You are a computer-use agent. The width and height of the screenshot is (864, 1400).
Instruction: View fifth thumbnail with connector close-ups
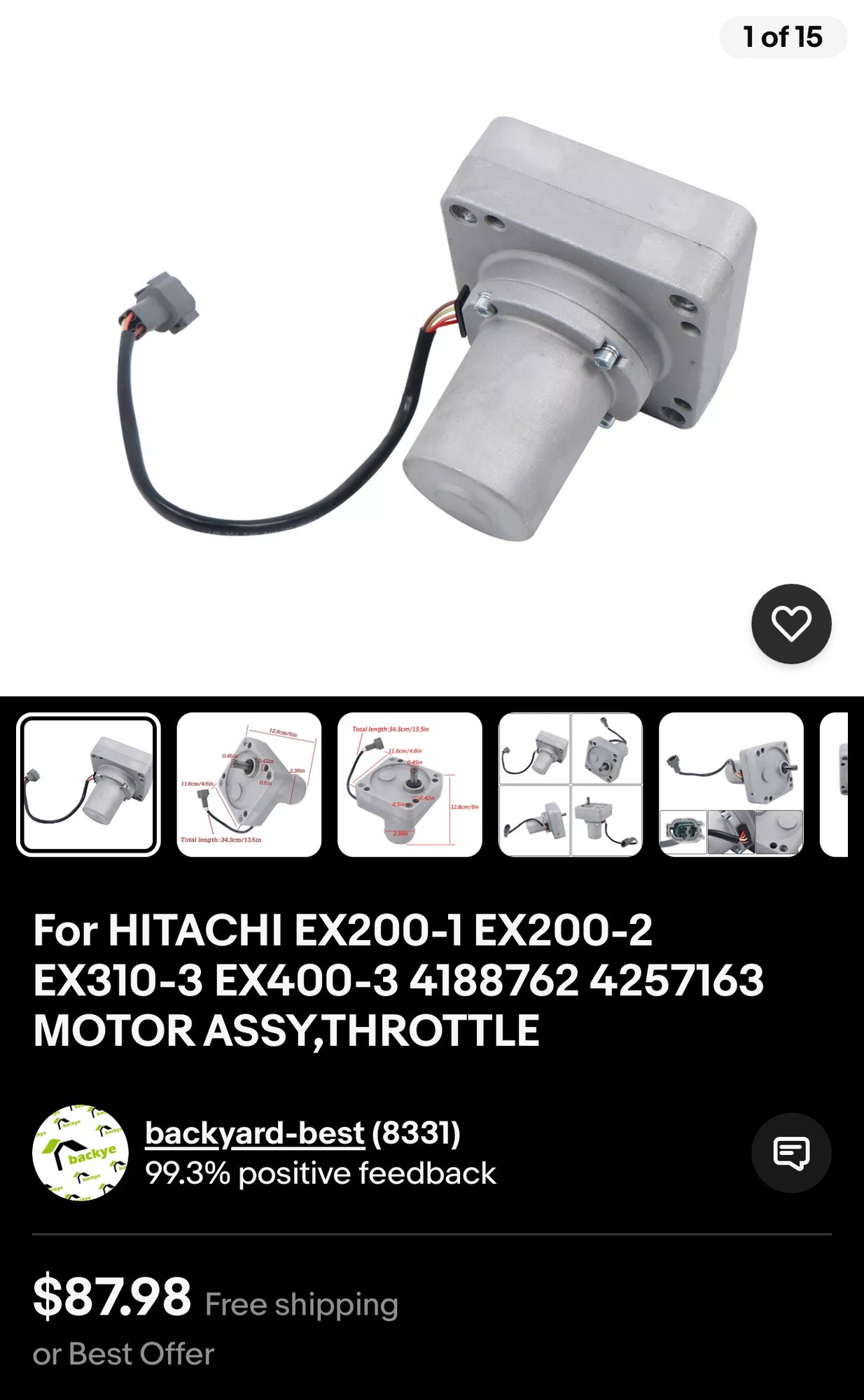click(x=731, y=784)
